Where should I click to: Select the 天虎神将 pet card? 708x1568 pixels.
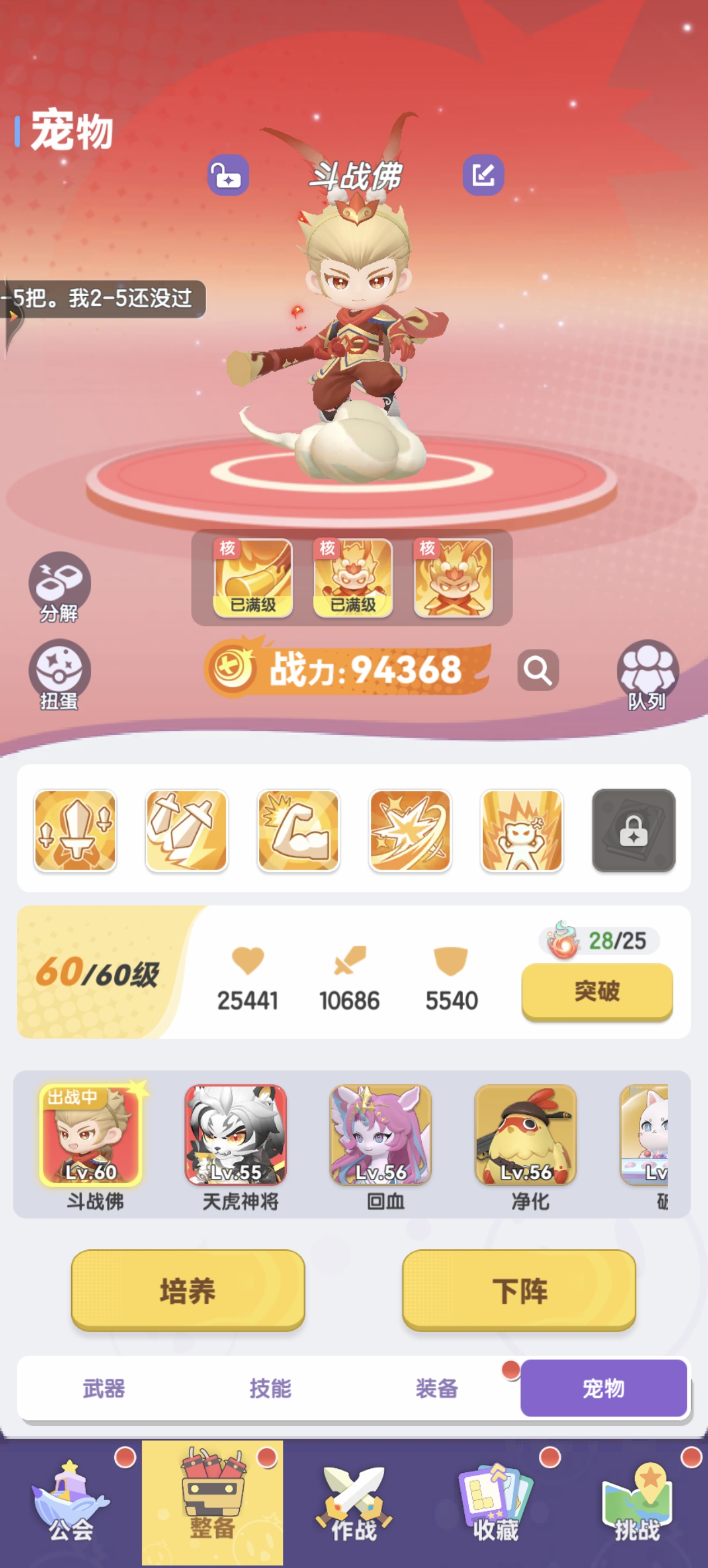[x=236, y=1135]
